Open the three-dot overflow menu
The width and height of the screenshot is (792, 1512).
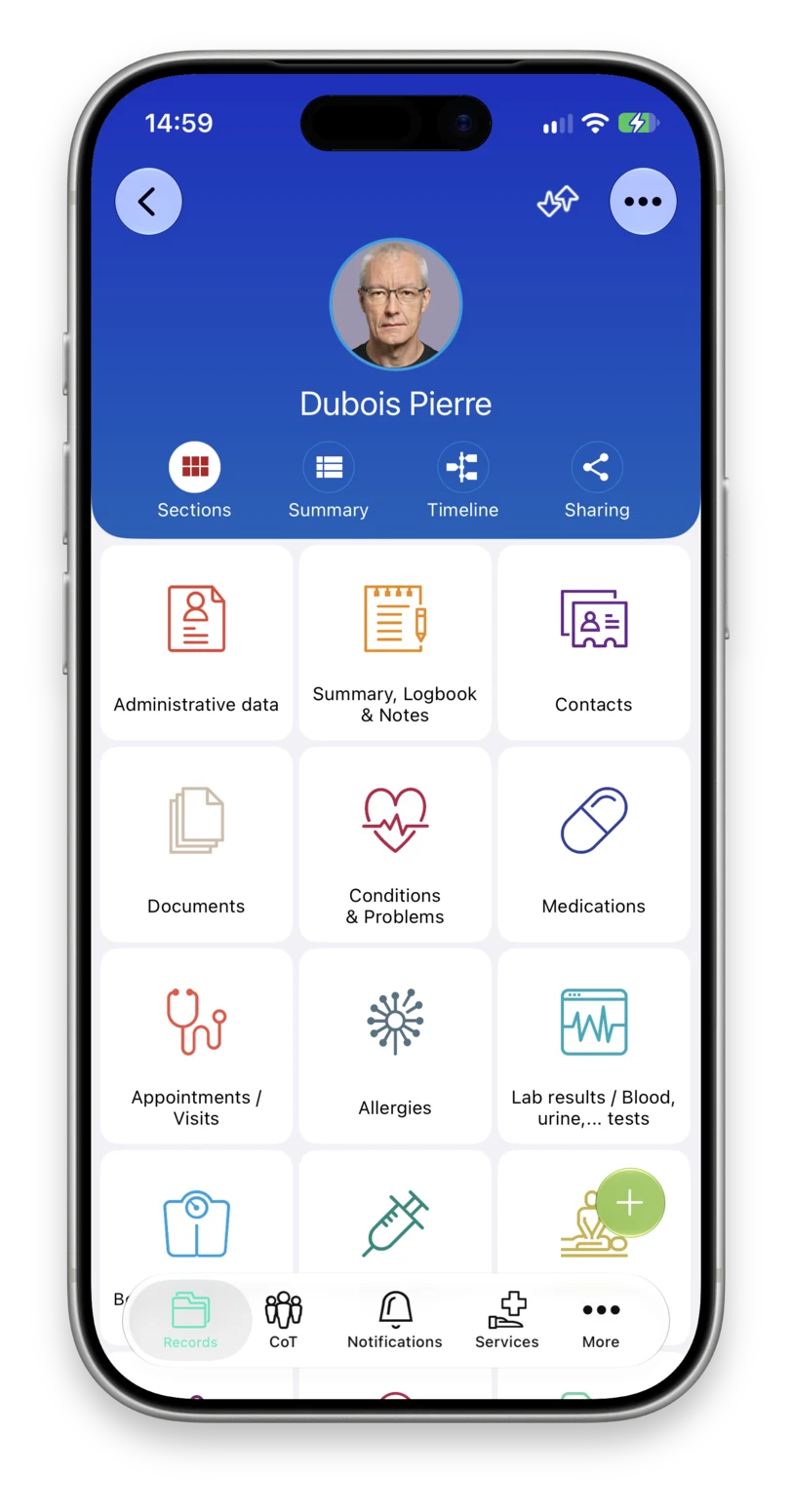click(643, 202)
